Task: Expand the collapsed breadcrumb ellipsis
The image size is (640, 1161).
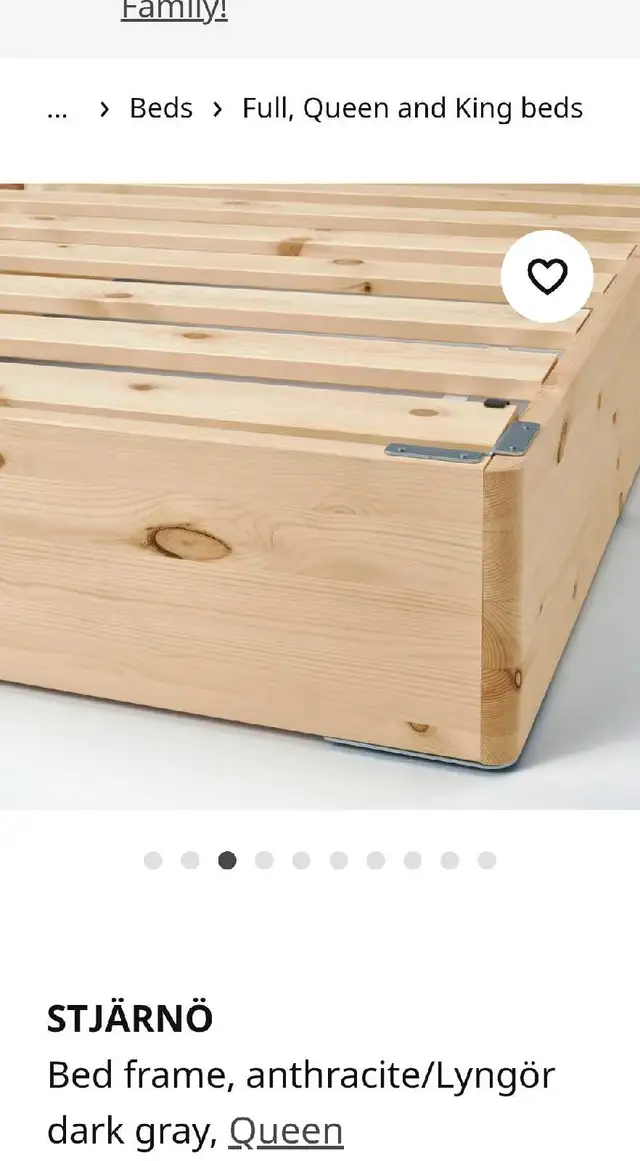Action: (57, 110)
